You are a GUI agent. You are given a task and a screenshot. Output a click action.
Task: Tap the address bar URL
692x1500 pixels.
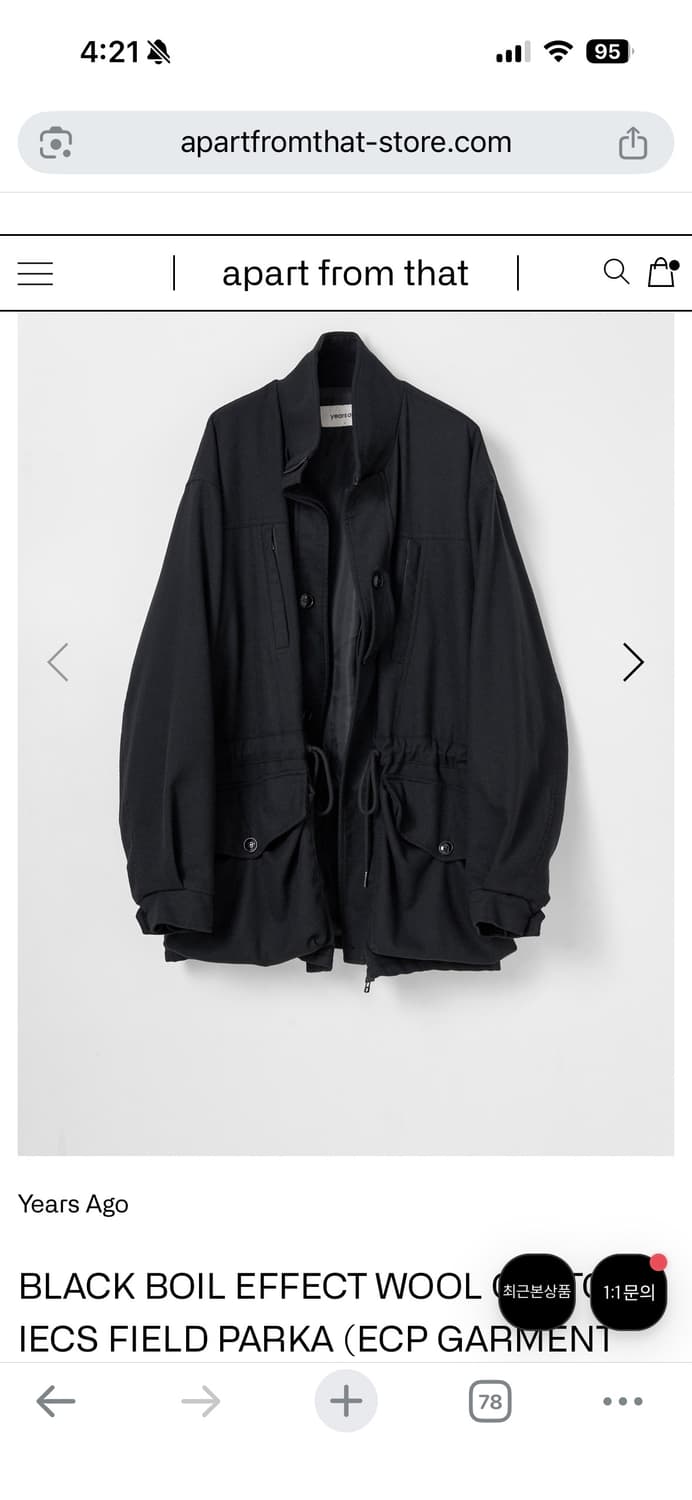click(x=345, y=142)
